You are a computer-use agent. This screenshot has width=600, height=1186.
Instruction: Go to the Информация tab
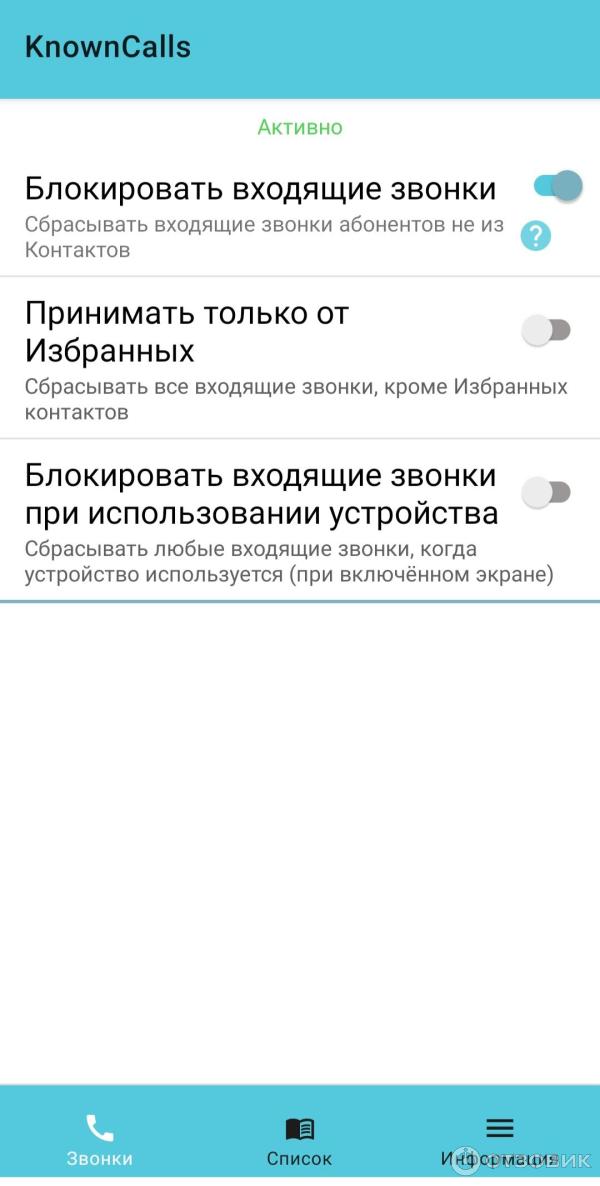click(499, 1140)
